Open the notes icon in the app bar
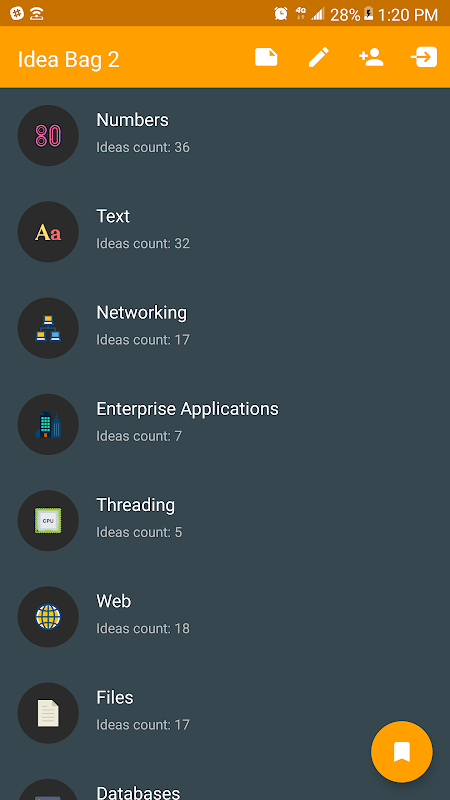Screen dimensions: 450x800 [266, 57]
